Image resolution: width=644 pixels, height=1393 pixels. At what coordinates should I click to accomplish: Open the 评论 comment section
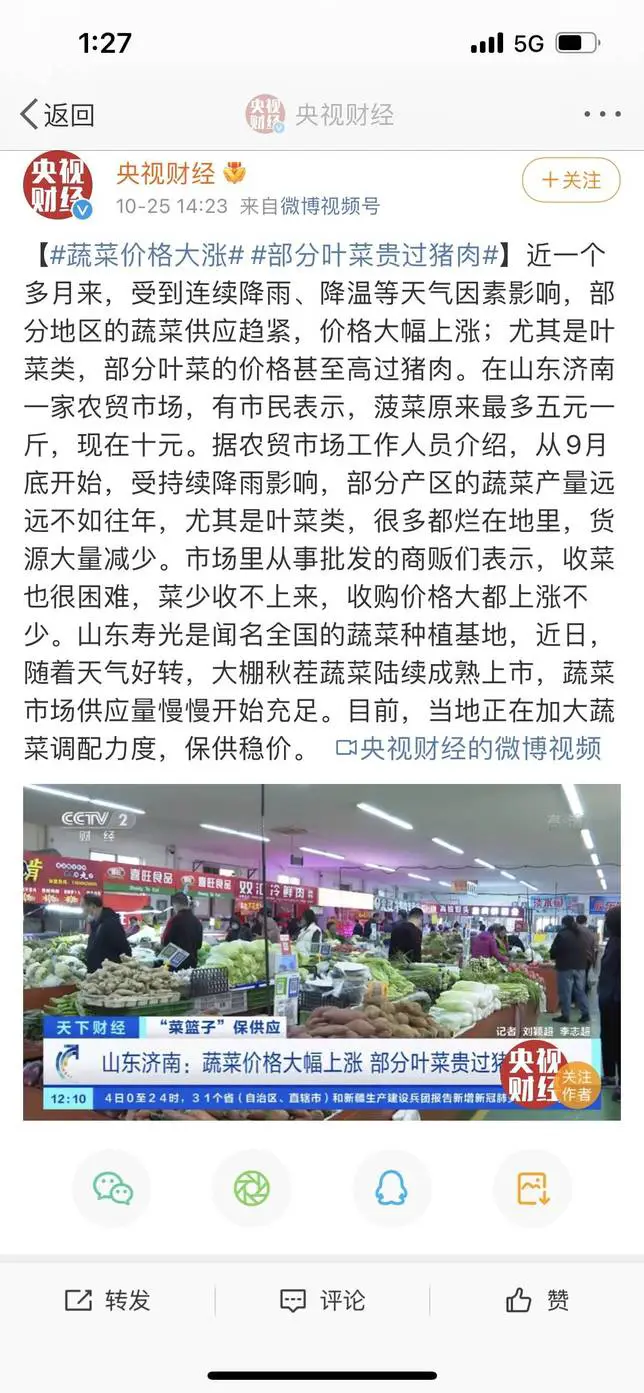click(x=322, y=1300)
